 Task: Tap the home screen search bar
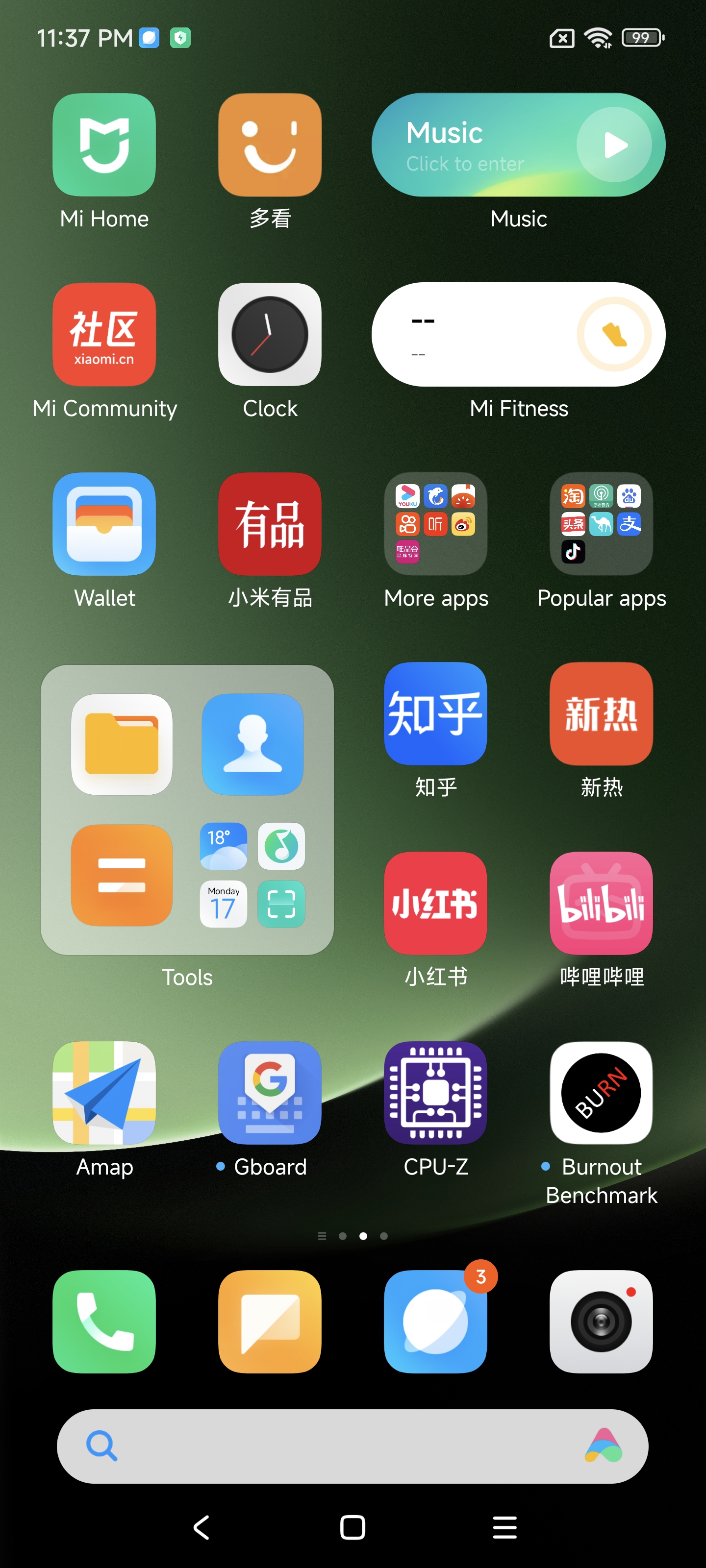[341, 1445]
